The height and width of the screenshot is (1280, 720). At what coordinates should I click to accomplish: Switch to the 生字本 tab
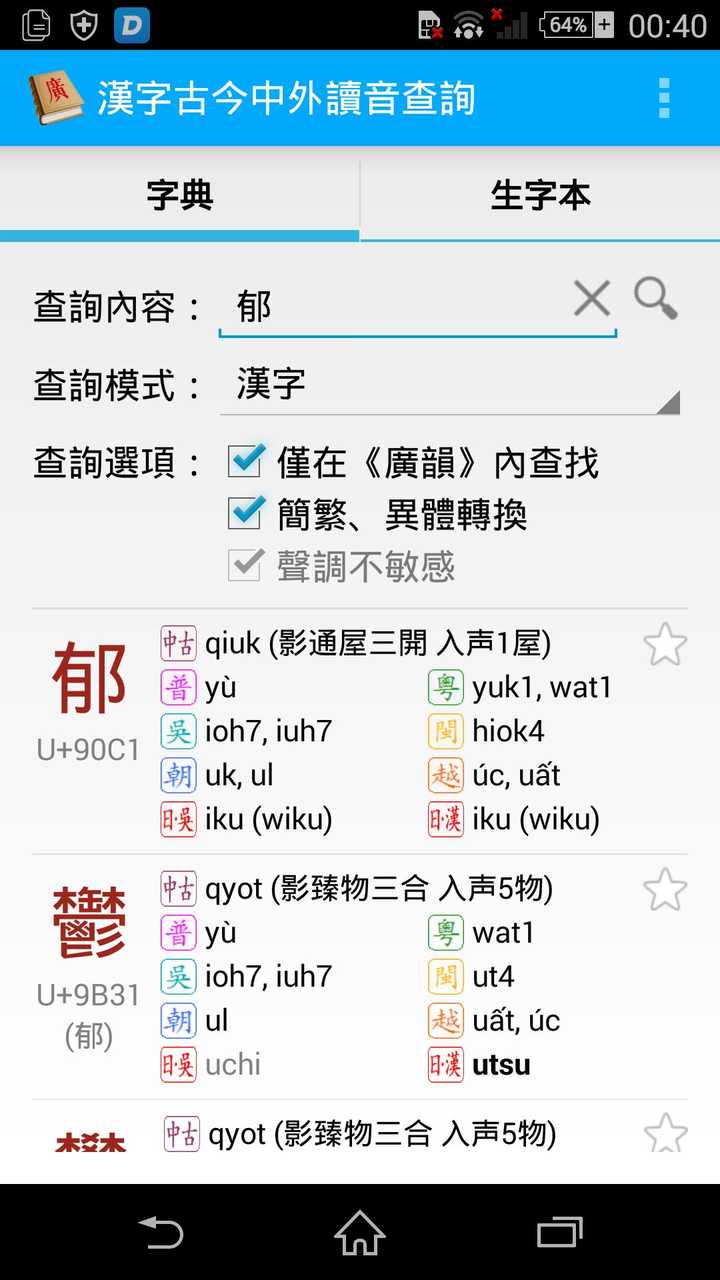(540, 196)
